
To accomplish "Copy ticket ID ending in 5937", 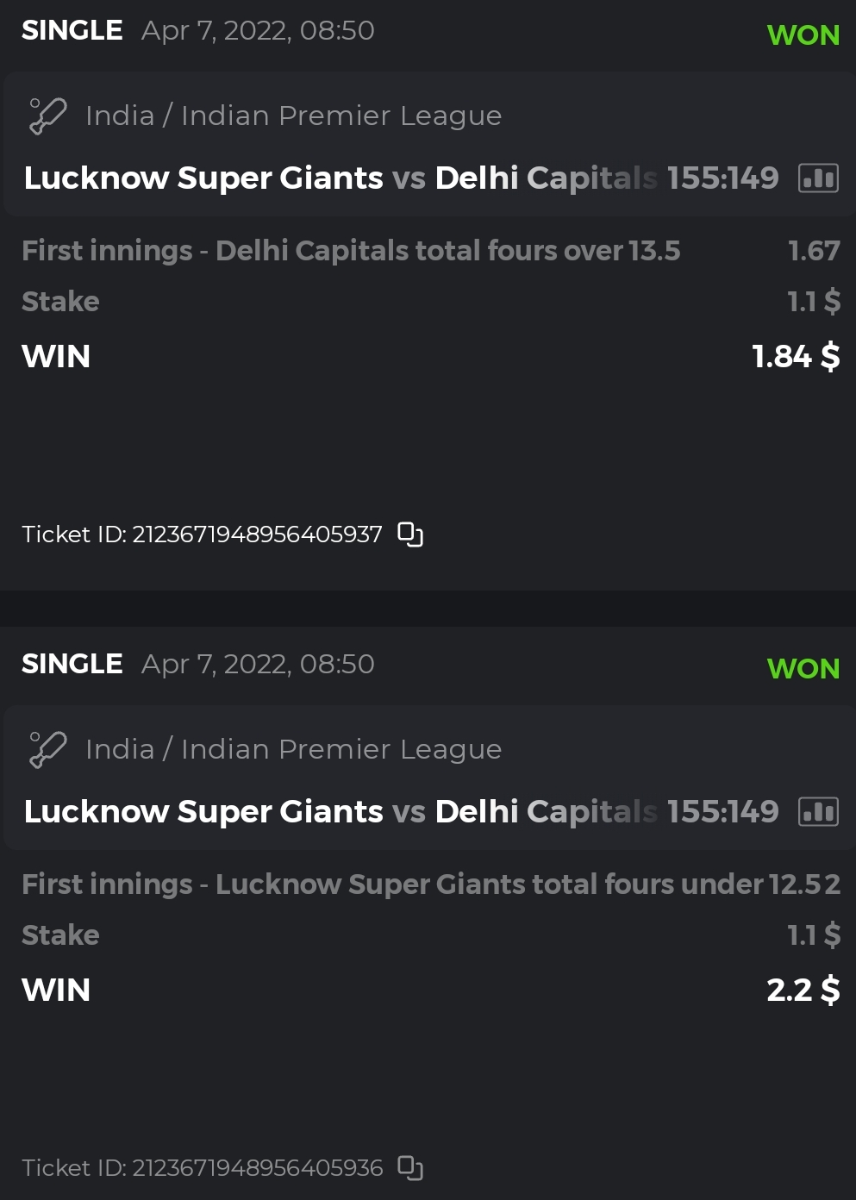I will [410, 534].
